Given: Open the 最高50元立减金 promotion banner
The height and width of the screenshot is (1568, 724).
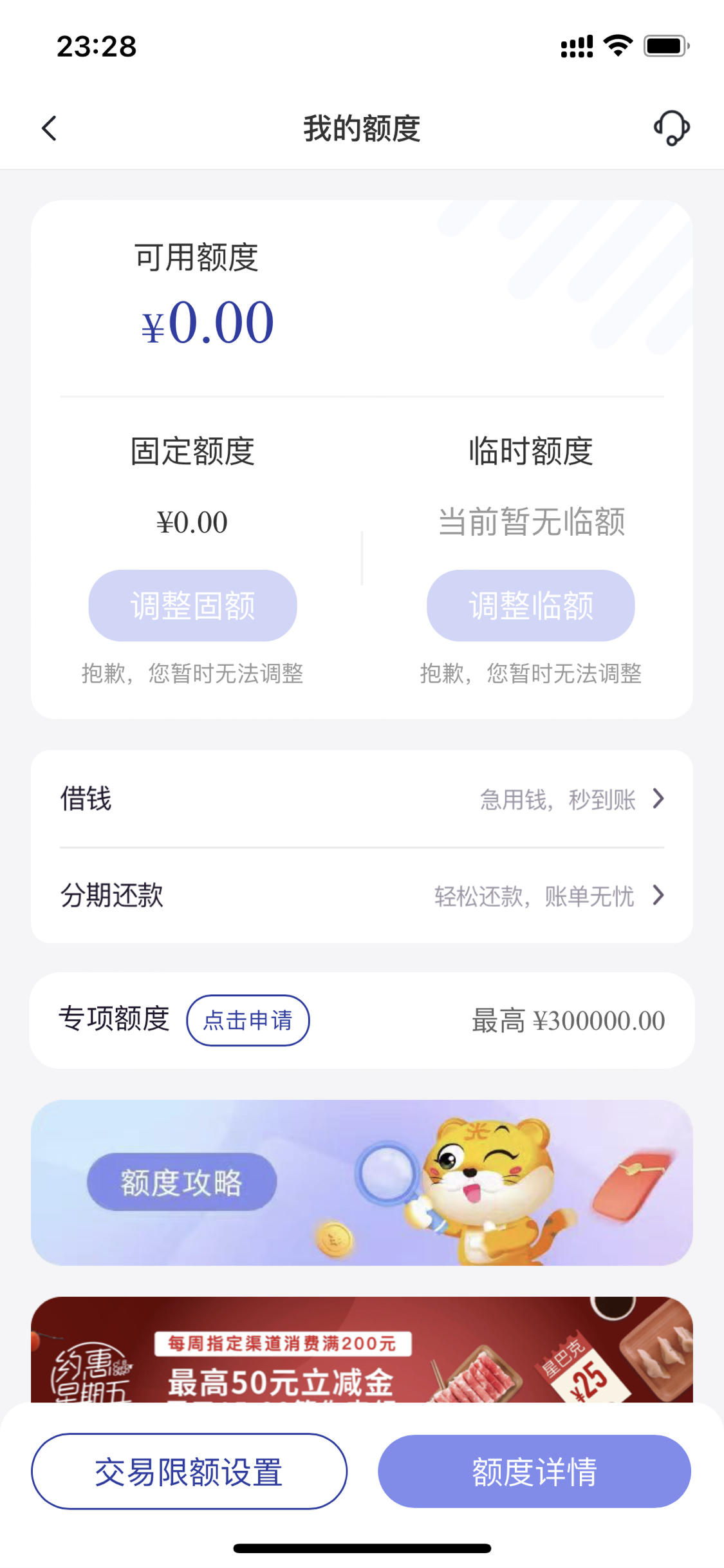Looking at the screenshot, I should [362, 1350].
